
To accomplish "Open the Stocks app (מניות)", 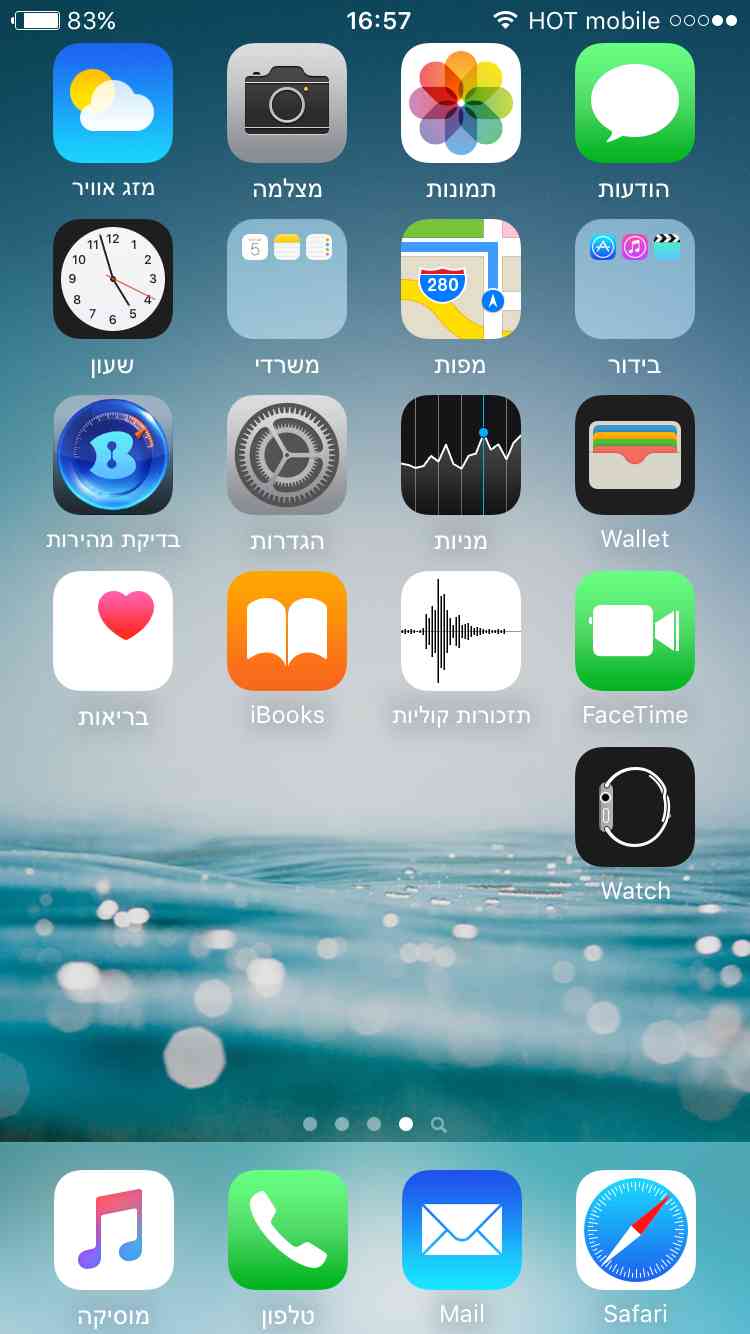I will 461,455.
